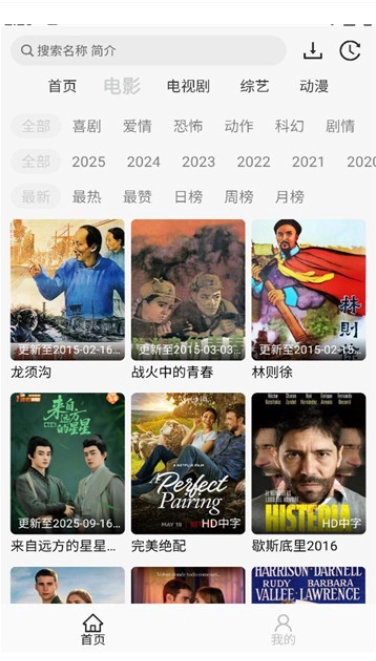This screenshot has height=661, width=376.
Task: Filter by year 2022
Action: 253,162
